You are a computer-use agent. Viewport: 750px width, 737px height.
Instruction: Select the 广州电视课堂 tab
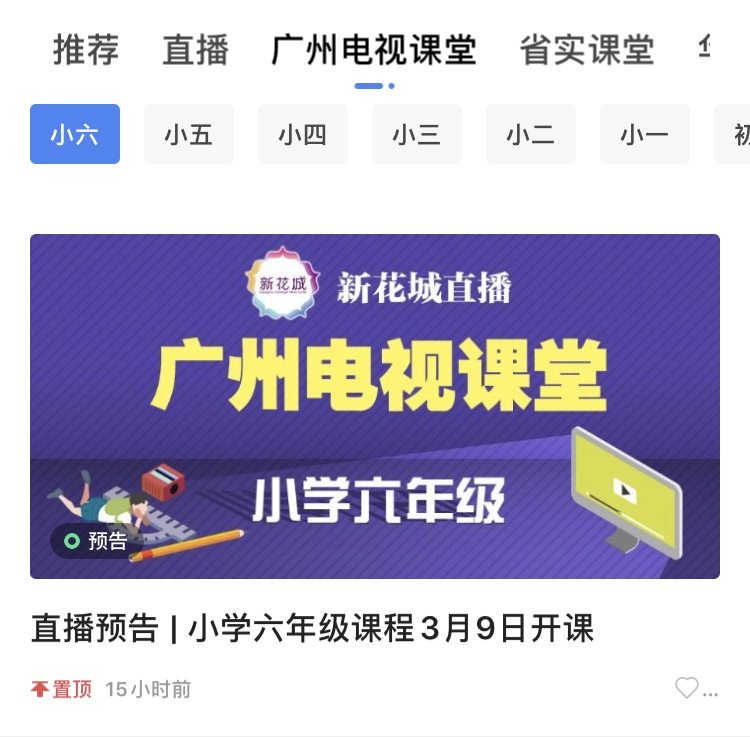point(373,49)
